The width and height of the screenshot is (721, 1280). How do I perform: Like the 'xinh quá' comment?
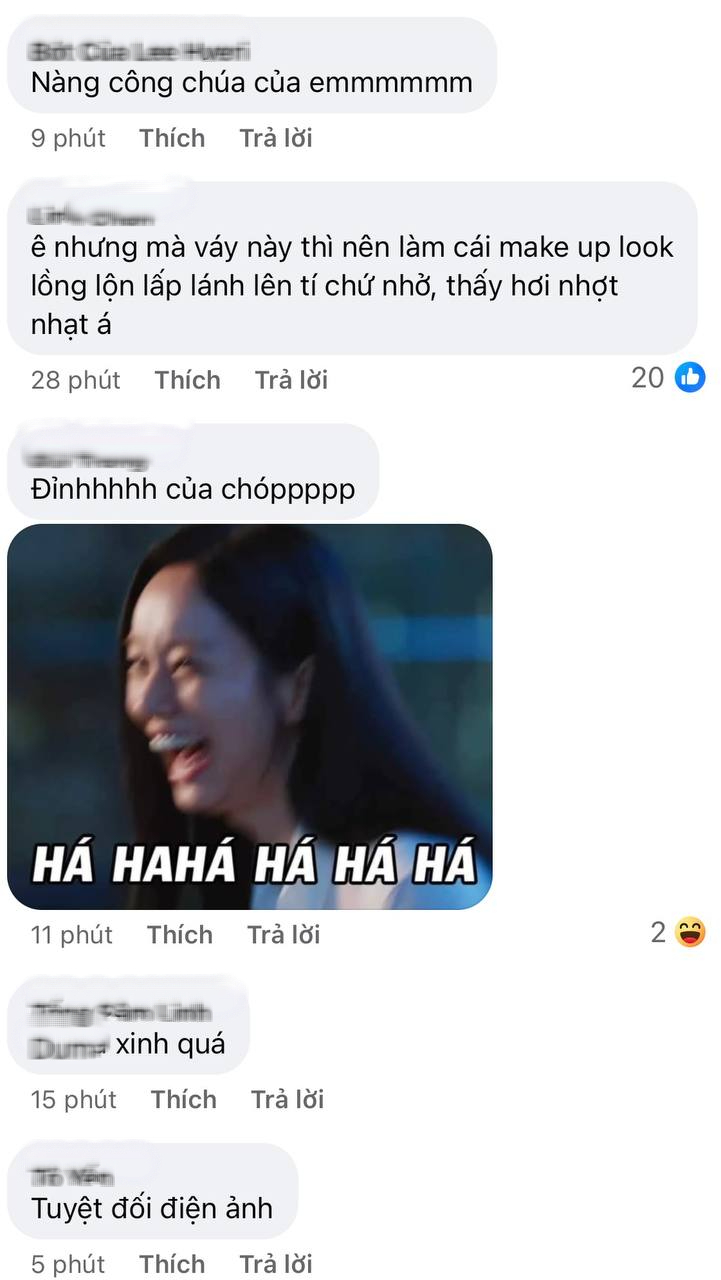tap(184, 1100)
